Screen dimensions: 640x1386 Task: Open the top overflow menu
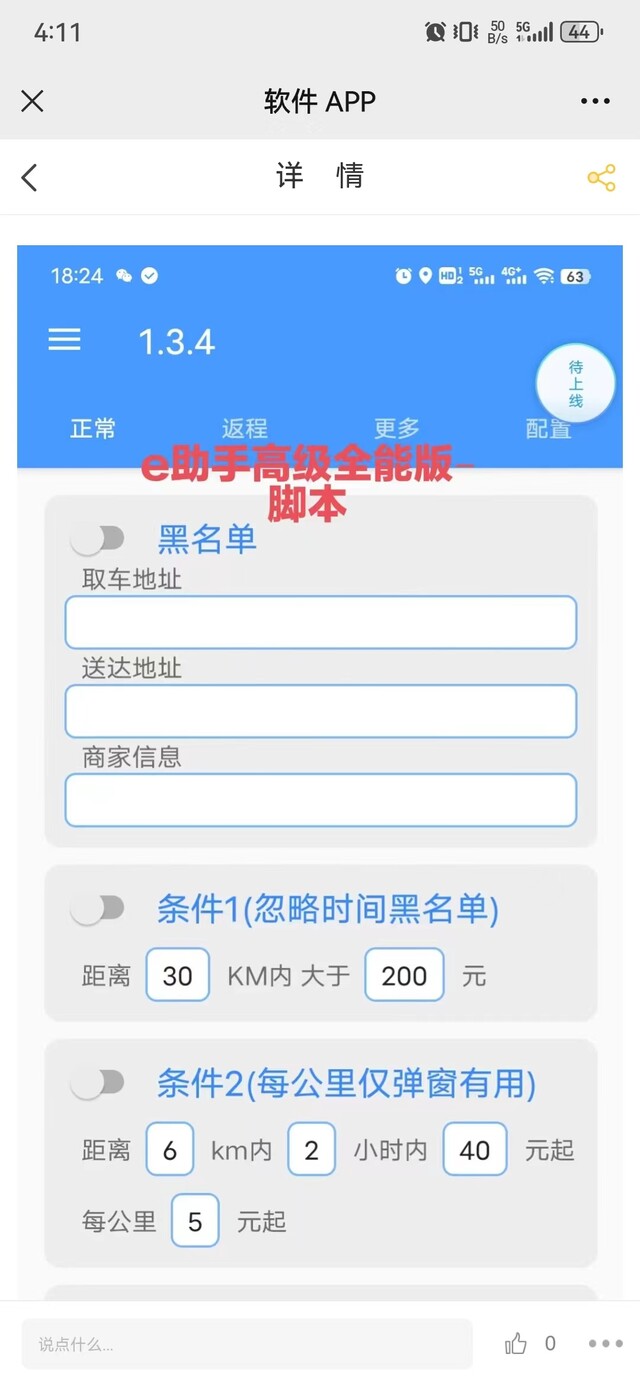[595, 101]
